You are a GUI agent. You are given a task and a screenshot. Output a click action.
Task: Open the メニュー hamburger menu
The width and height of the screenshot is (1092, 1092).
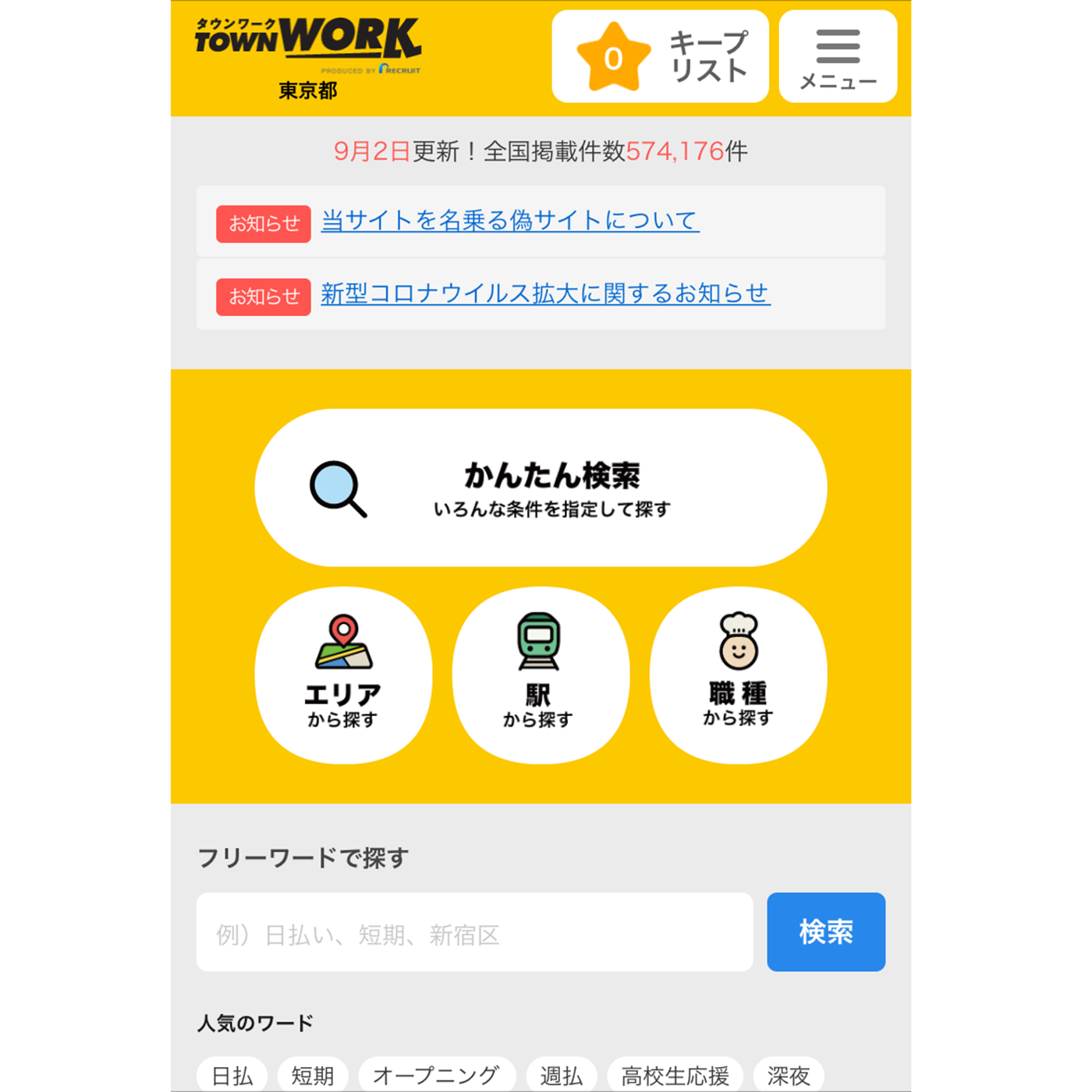pos(838,56)
